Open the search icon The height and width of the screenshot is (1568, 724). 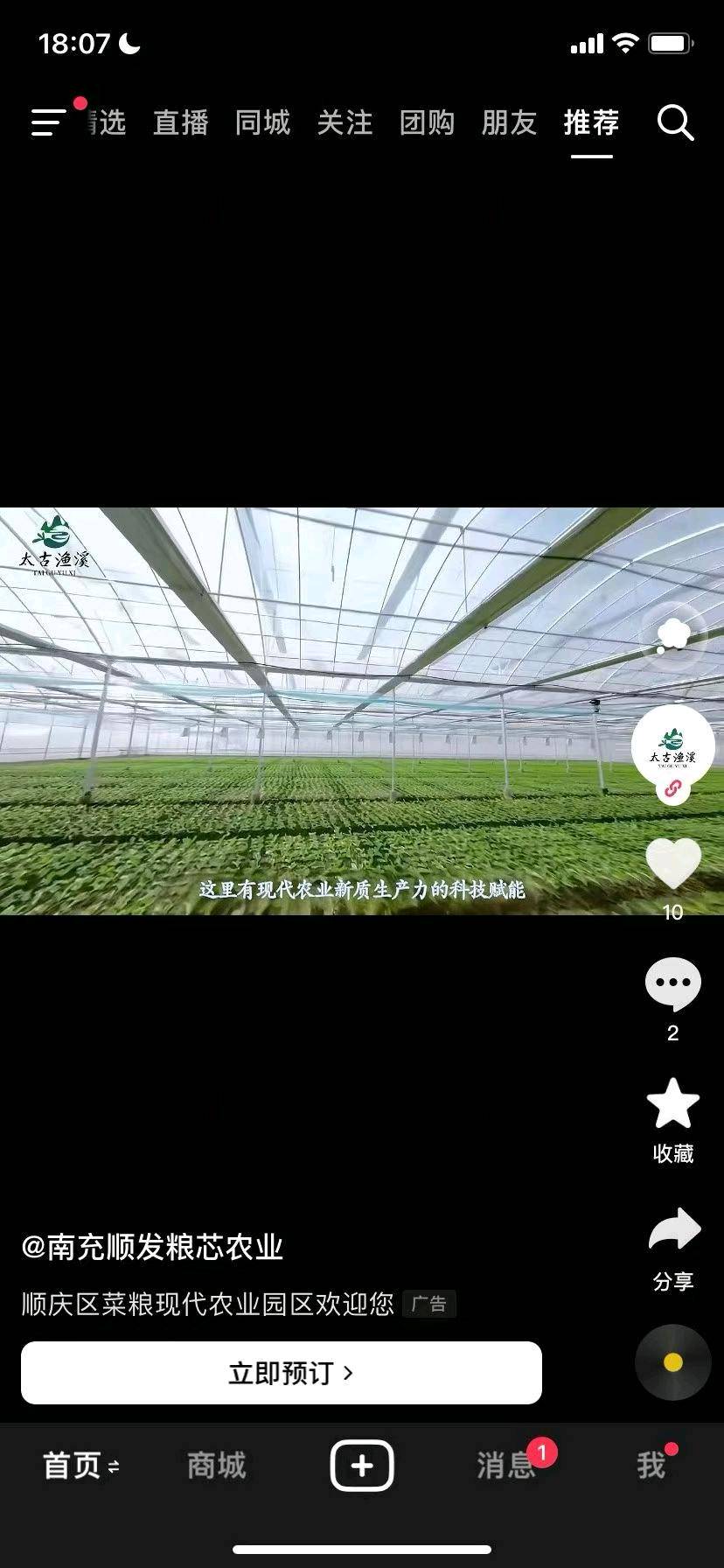coord(675,122)
